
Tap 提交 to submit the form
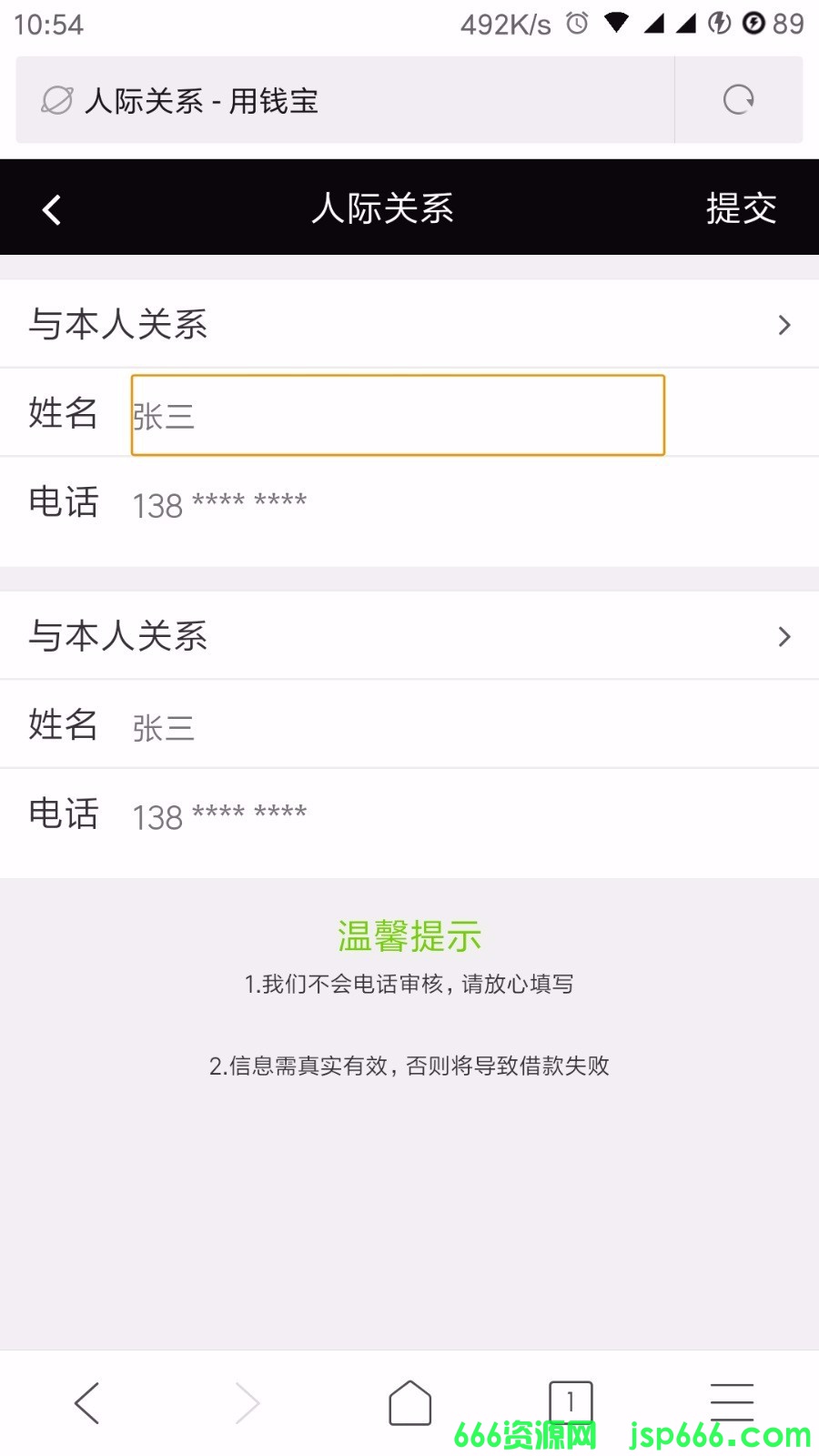pos(741,208)
